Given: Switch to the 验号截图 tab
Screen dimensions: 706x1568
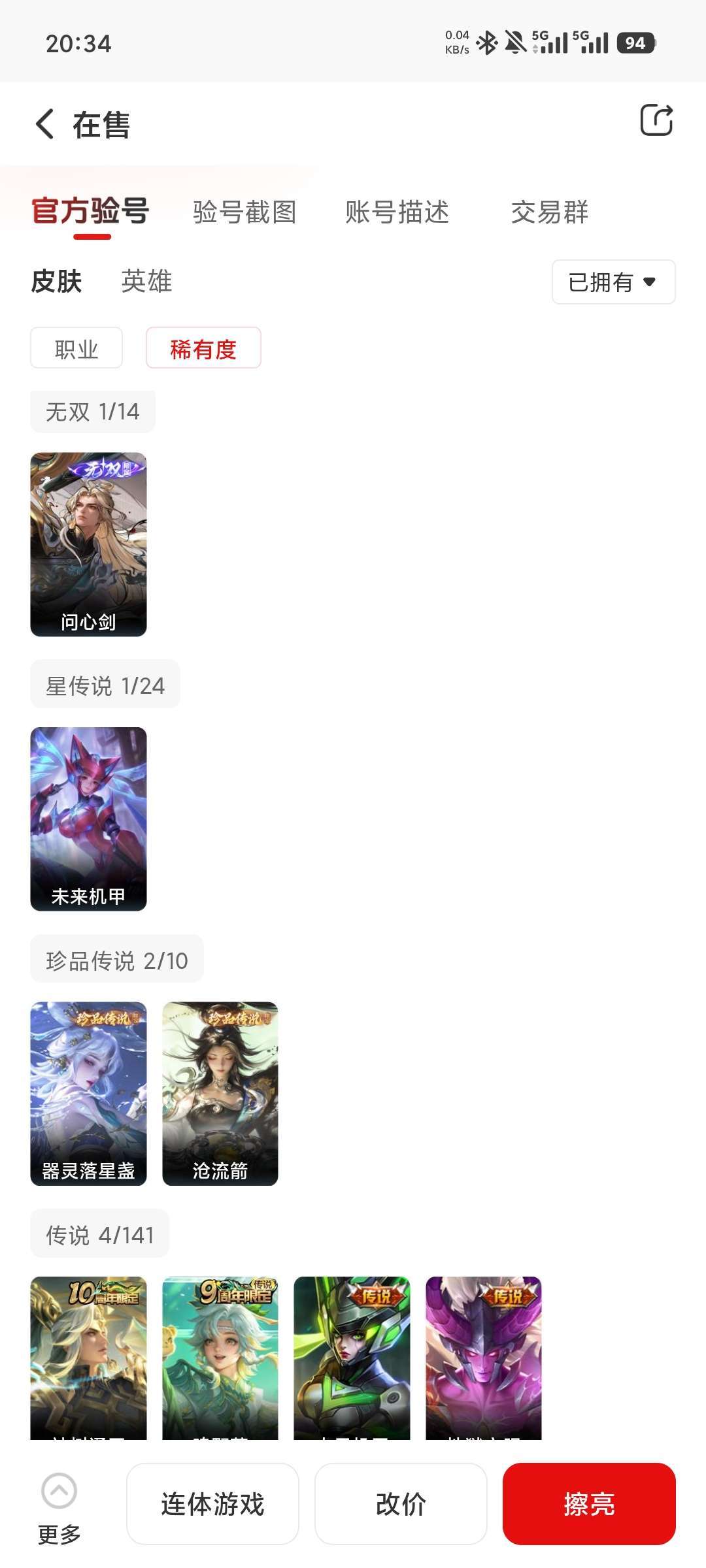Looking at the screenshot, I should (x=244, y=212).
